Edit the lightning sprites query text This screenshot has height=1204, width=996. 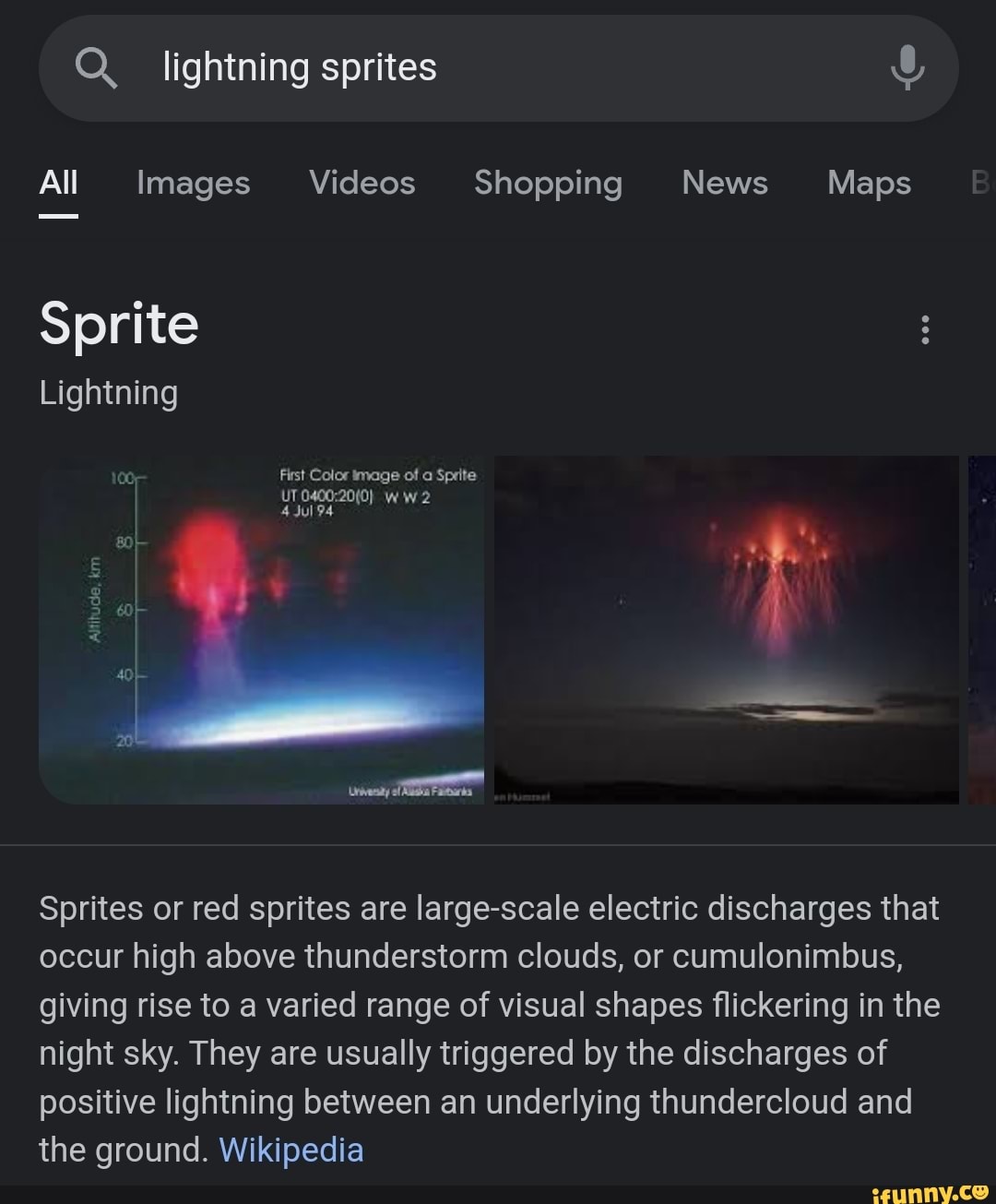[298, 67]
